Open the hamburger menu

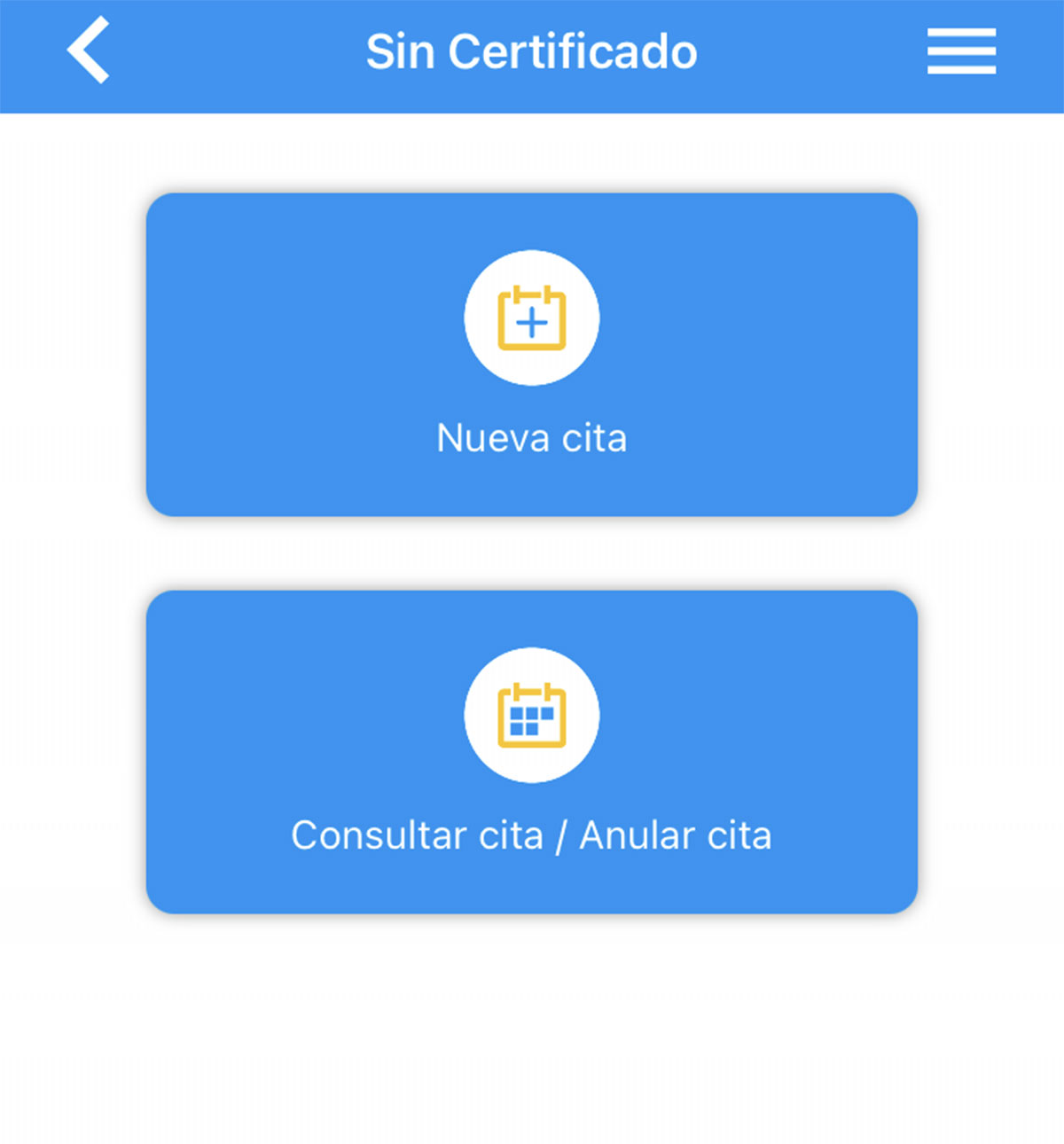[961, 51]
